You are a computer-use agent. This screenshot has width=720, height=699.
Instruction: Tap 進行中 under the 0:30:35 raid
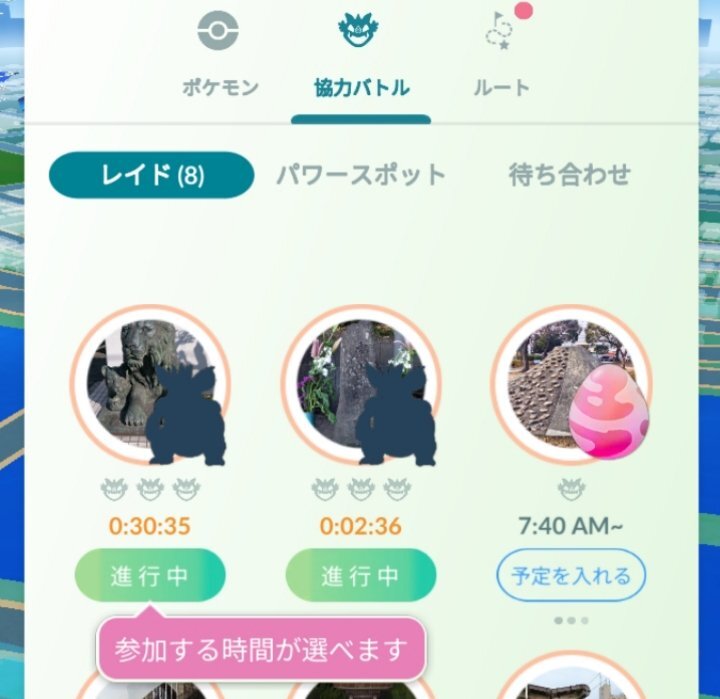(150, 575)
